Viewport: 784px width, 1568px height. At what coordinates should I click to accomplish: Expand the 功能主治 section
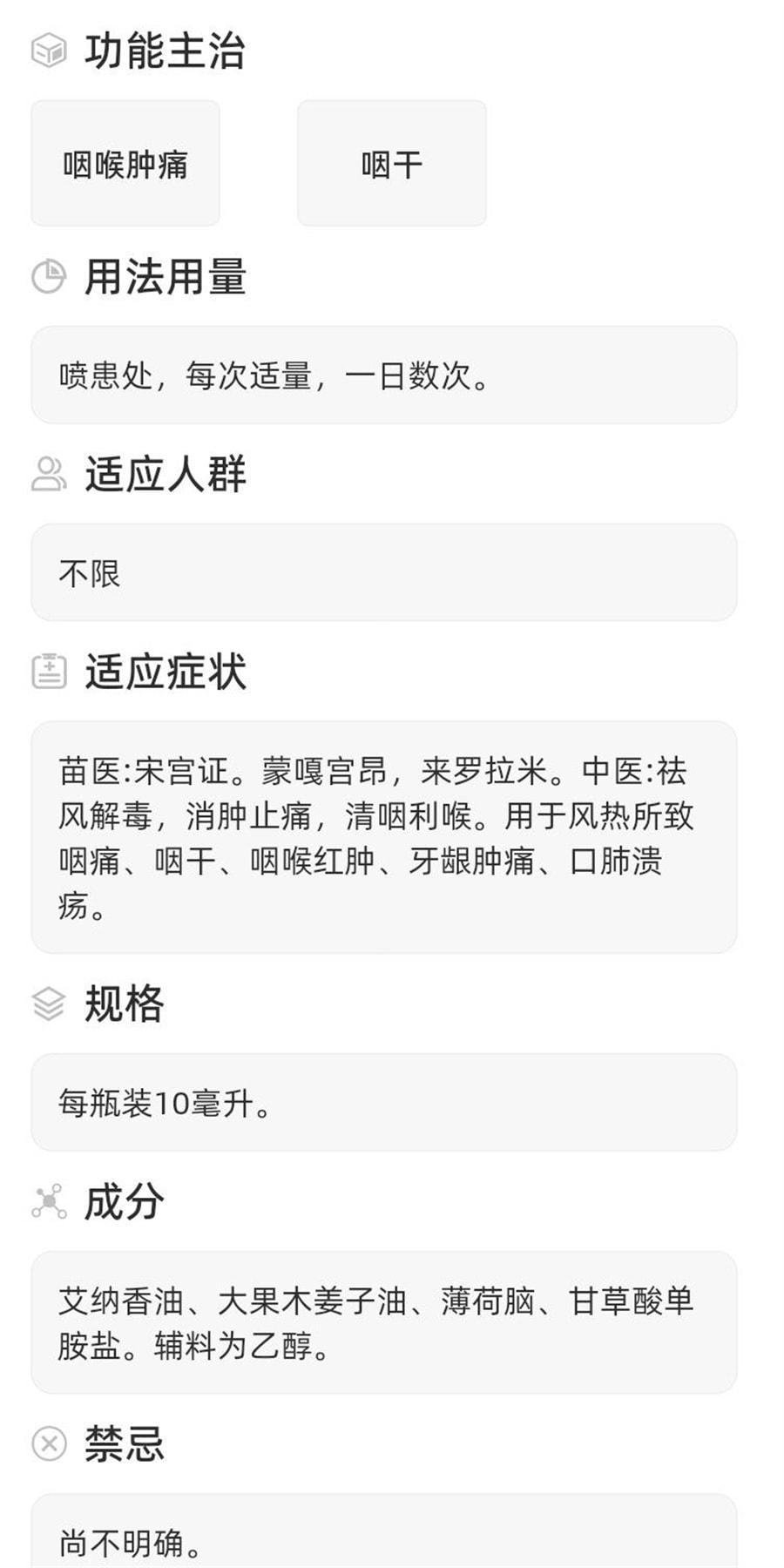162,52
